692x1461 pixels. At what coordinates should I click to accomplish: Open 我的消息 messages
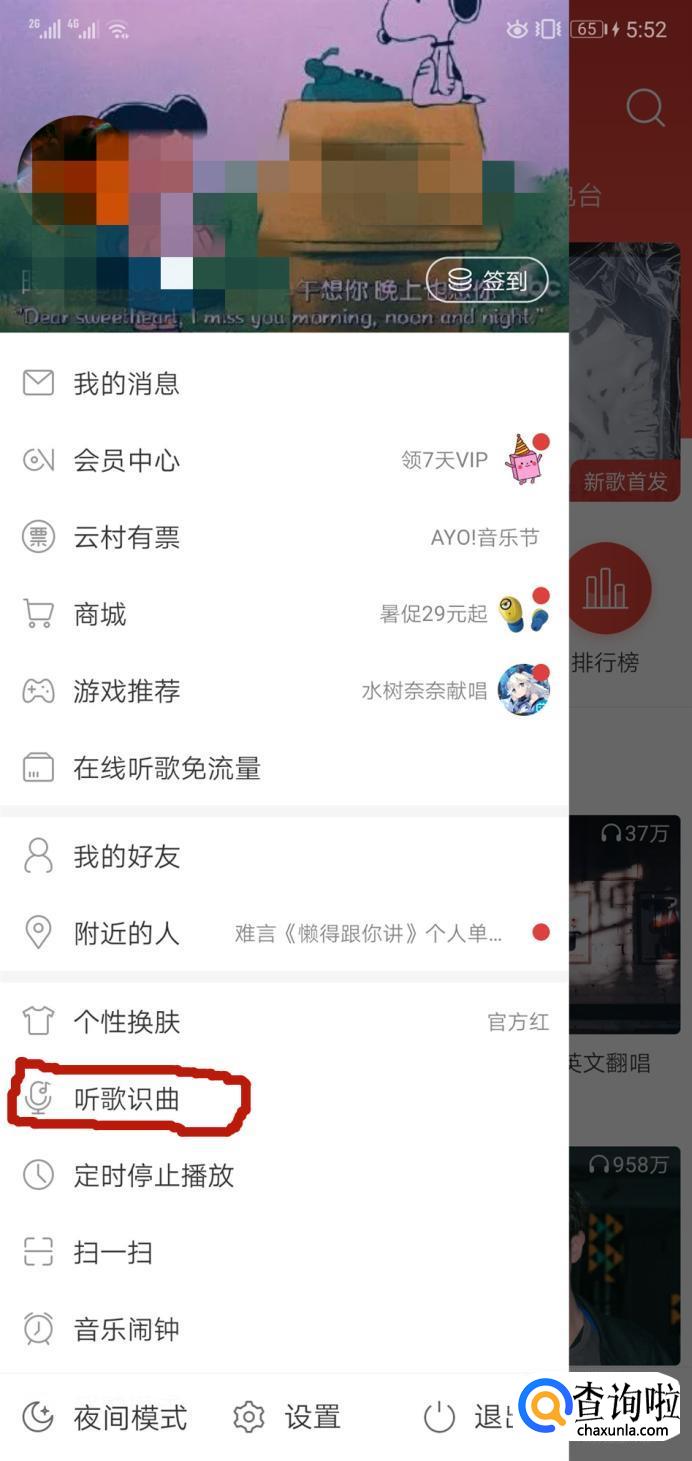pyautogui.click(x=126, y=383)
